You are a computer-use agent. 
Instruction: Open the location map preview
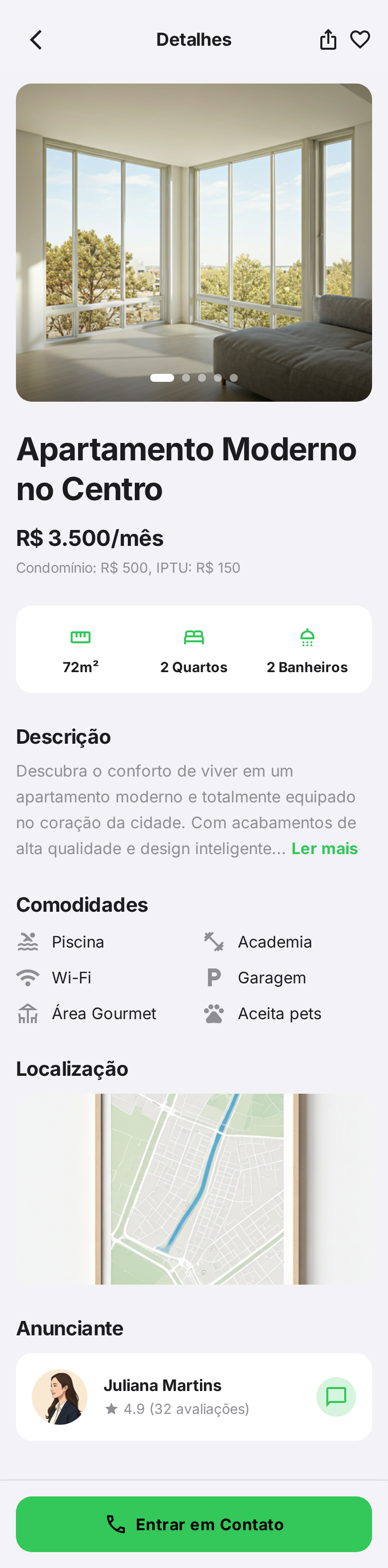pyautogui.click(x=194, y=1189)
